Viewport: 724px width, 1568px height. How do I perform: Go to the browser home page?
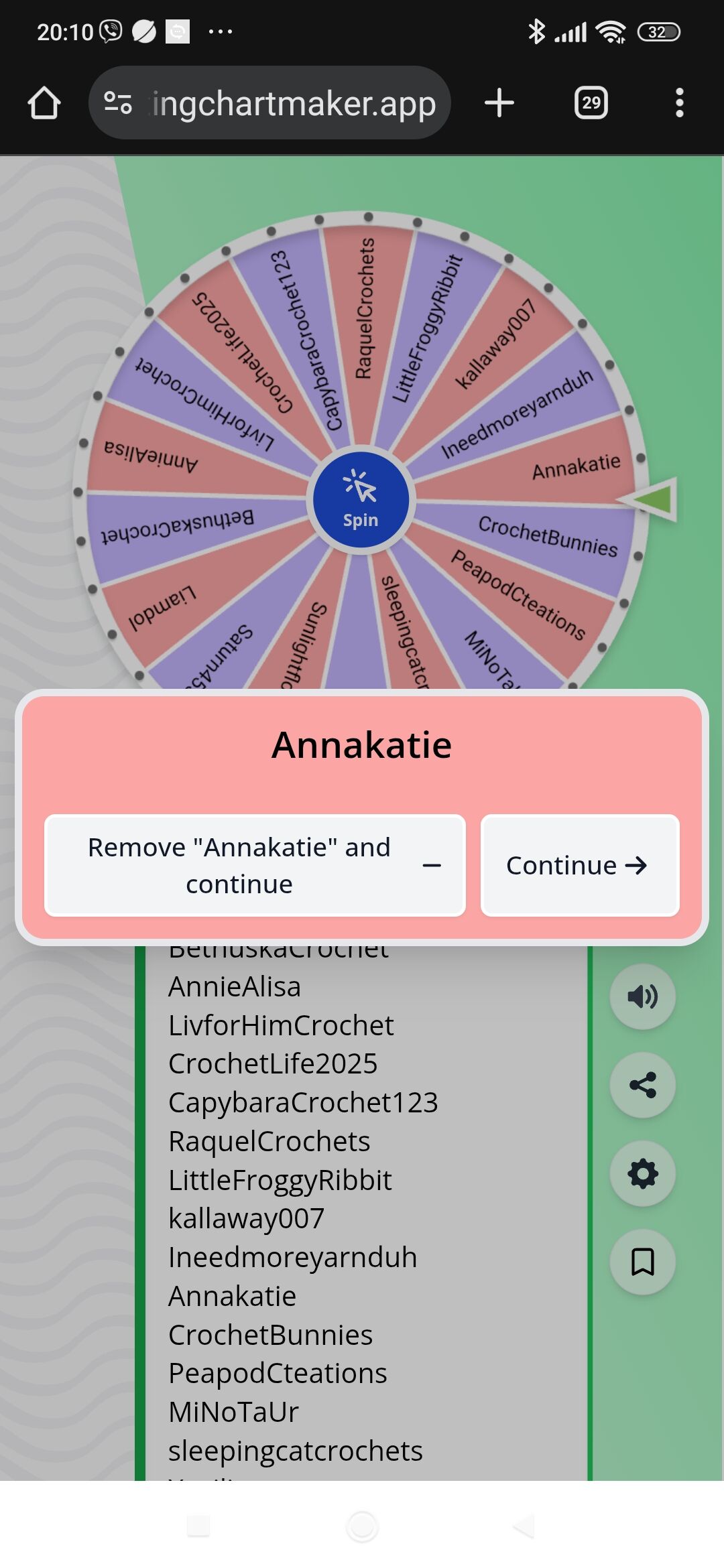click(x=44, y=103)
